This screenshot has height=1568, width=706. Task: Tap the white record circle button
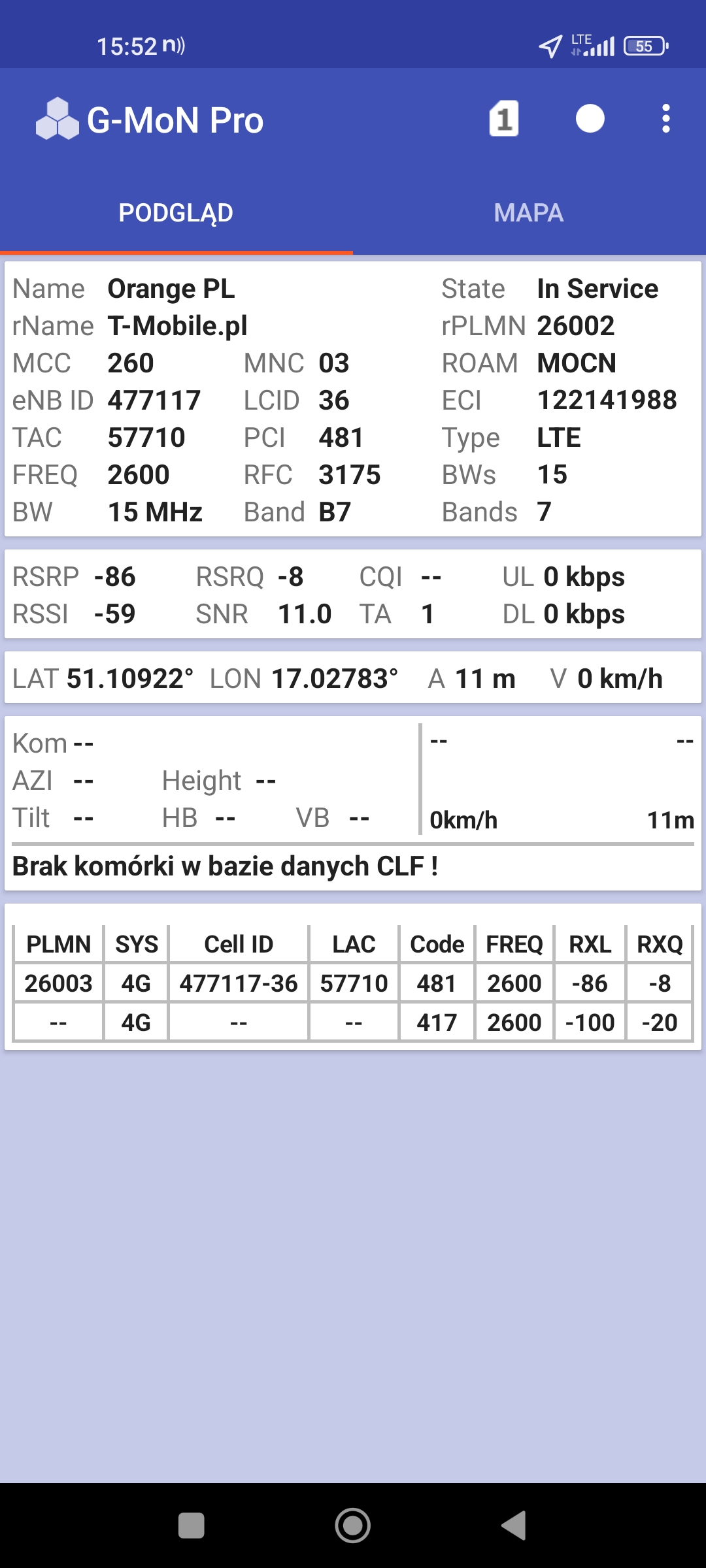(x=590, y=119)
